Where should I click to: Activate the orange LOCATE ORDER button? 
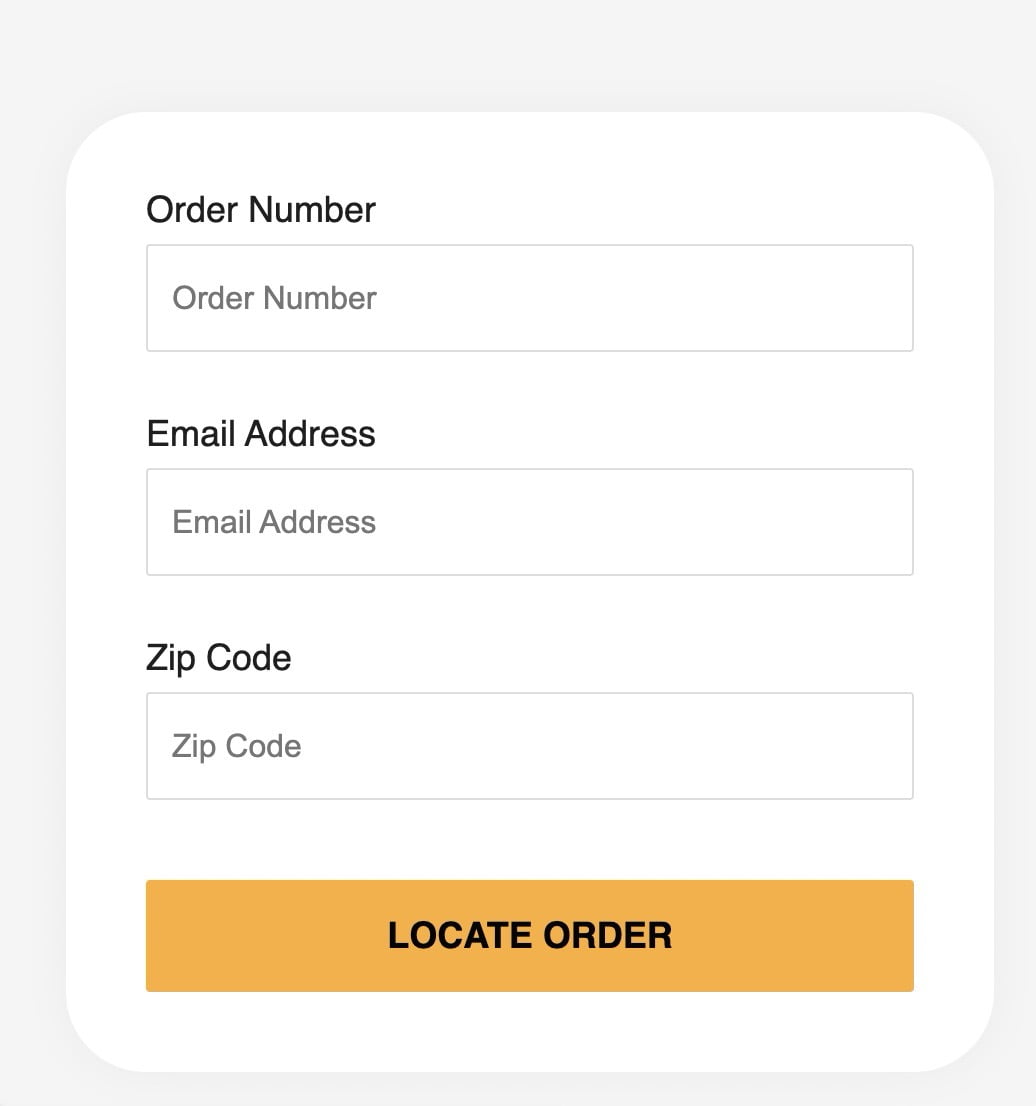click(x=530, y=936)
